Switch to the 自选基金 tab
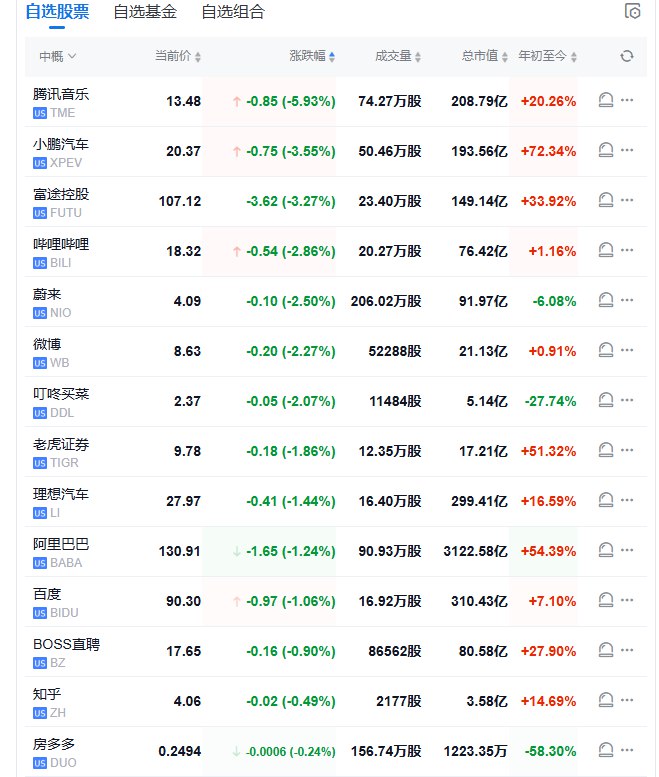 145,12
